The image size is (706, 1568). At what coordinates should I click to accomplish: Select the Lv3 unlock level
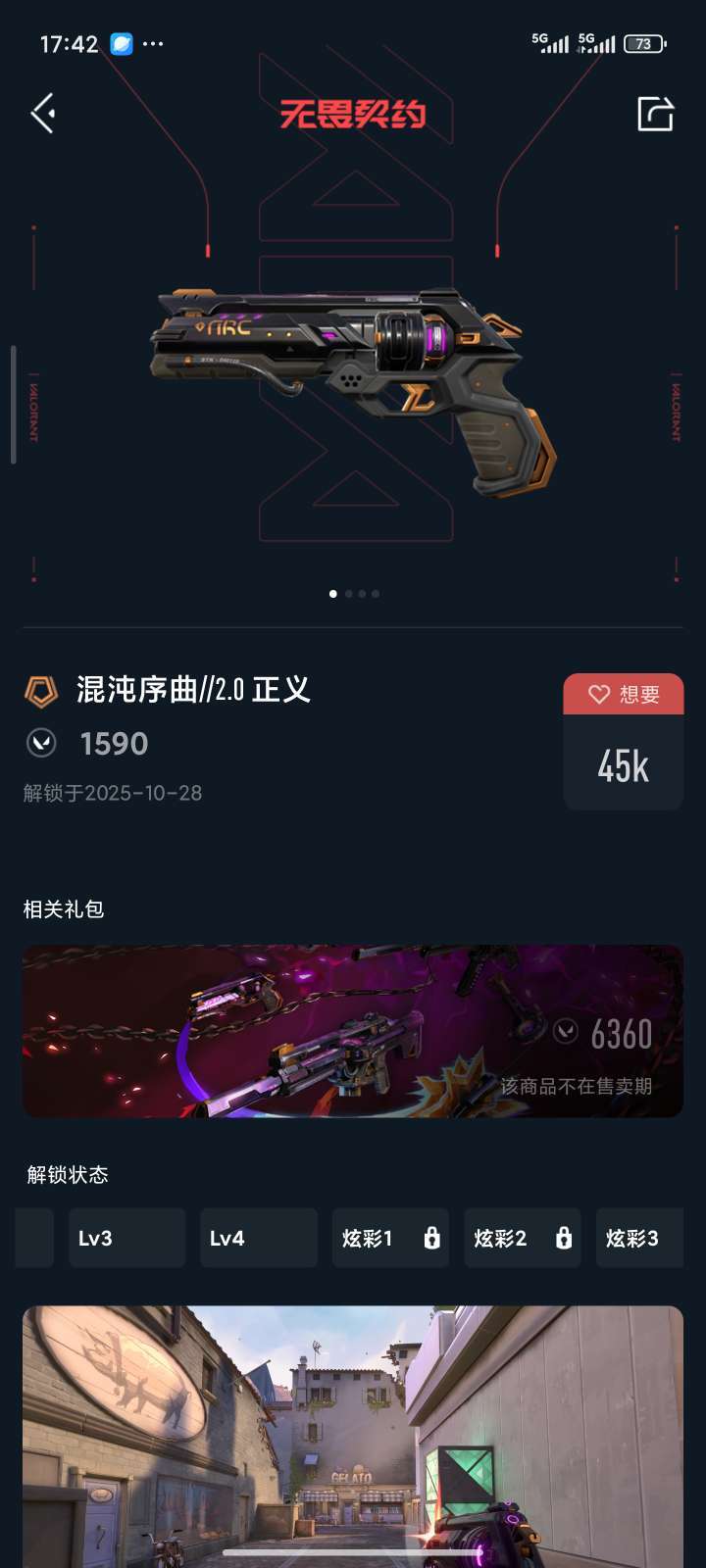[126, 1238]
